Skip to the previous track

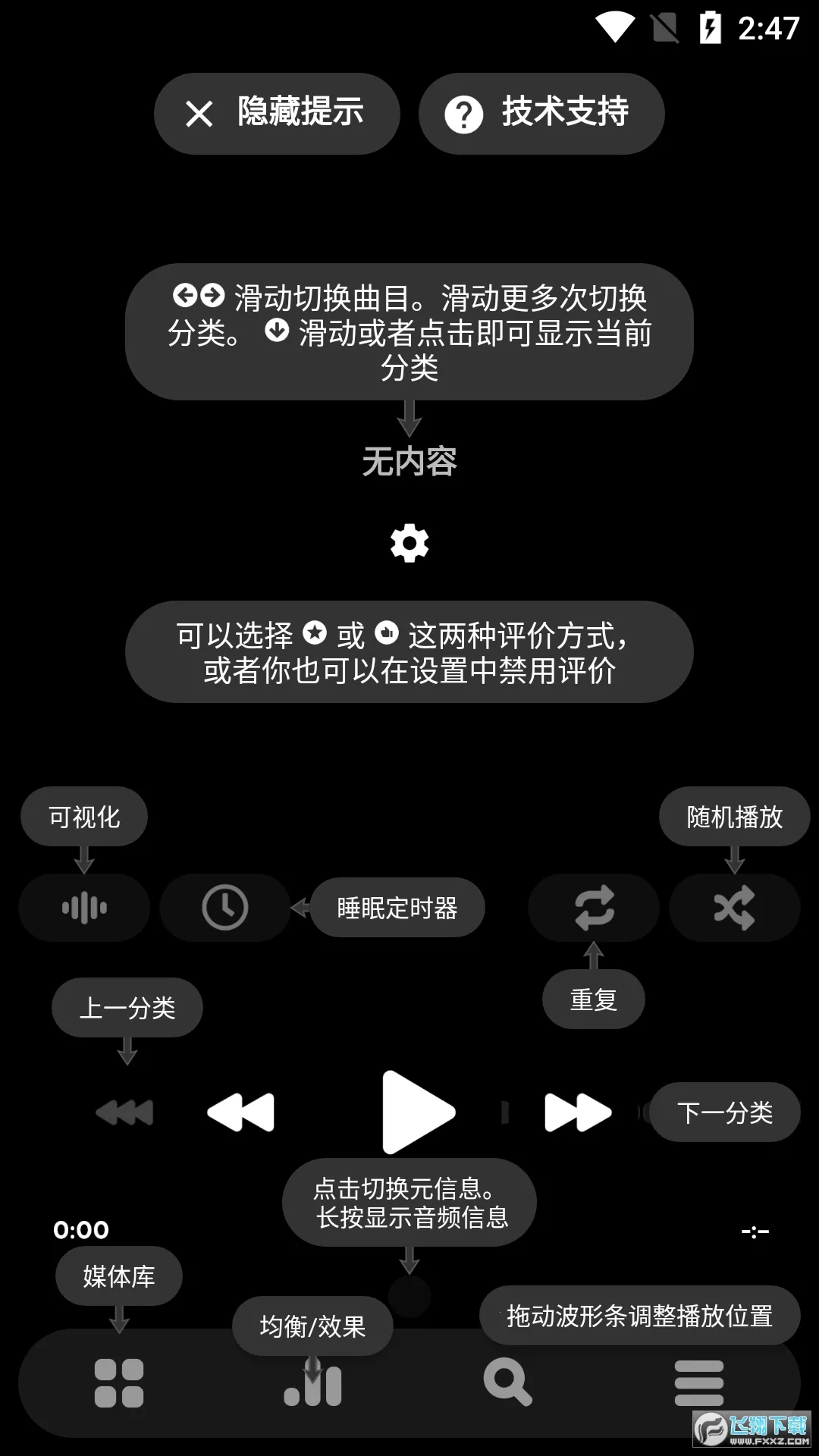[x=241, y=1112]
